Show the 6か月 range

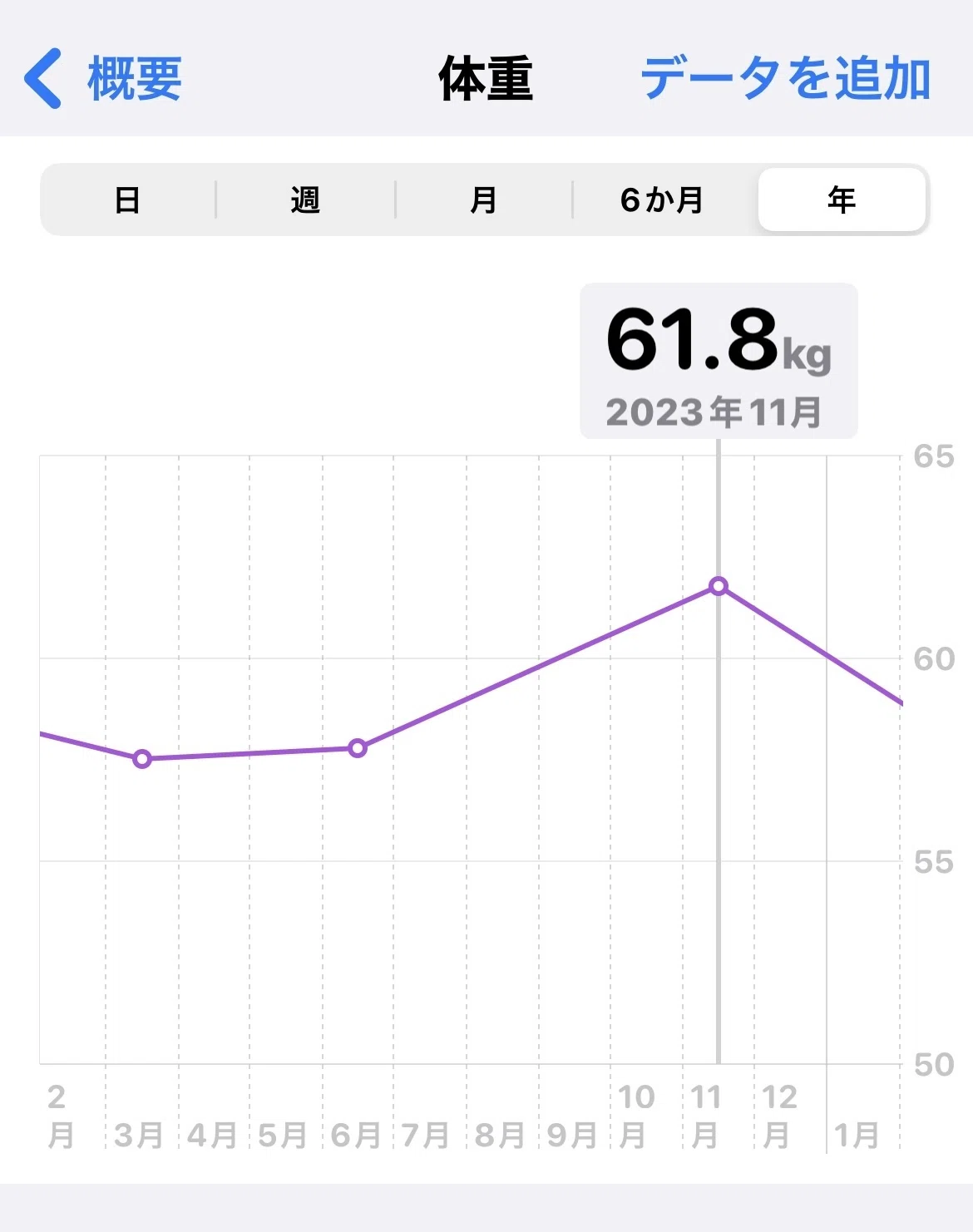point(663,200)
